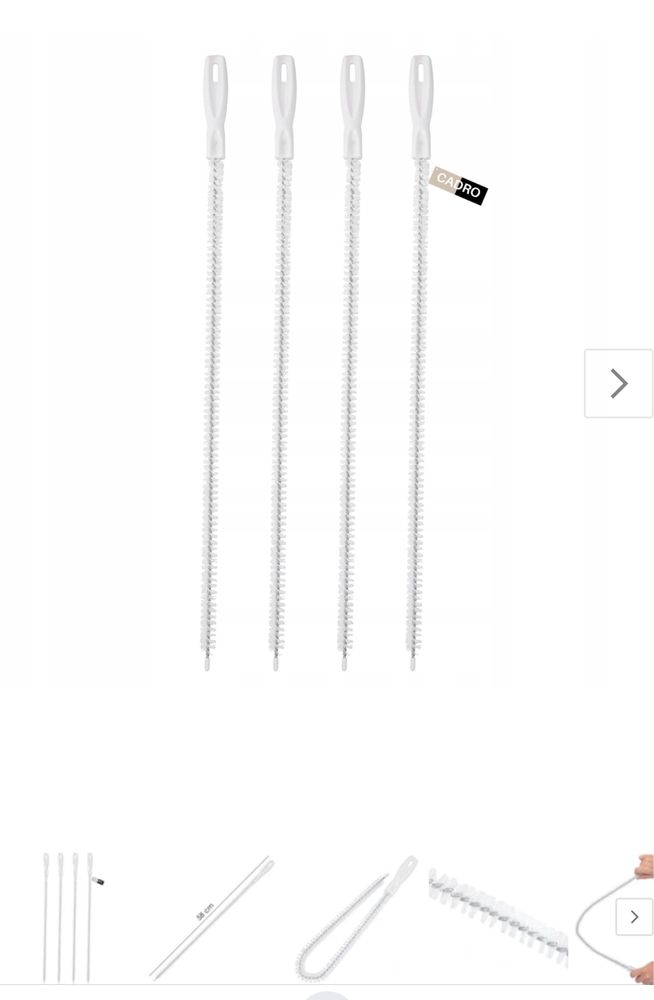Viewport: 654px width, 1000px height.
Task: Select the 58 cm length thumbnail
Action: (x=212, y=916)
